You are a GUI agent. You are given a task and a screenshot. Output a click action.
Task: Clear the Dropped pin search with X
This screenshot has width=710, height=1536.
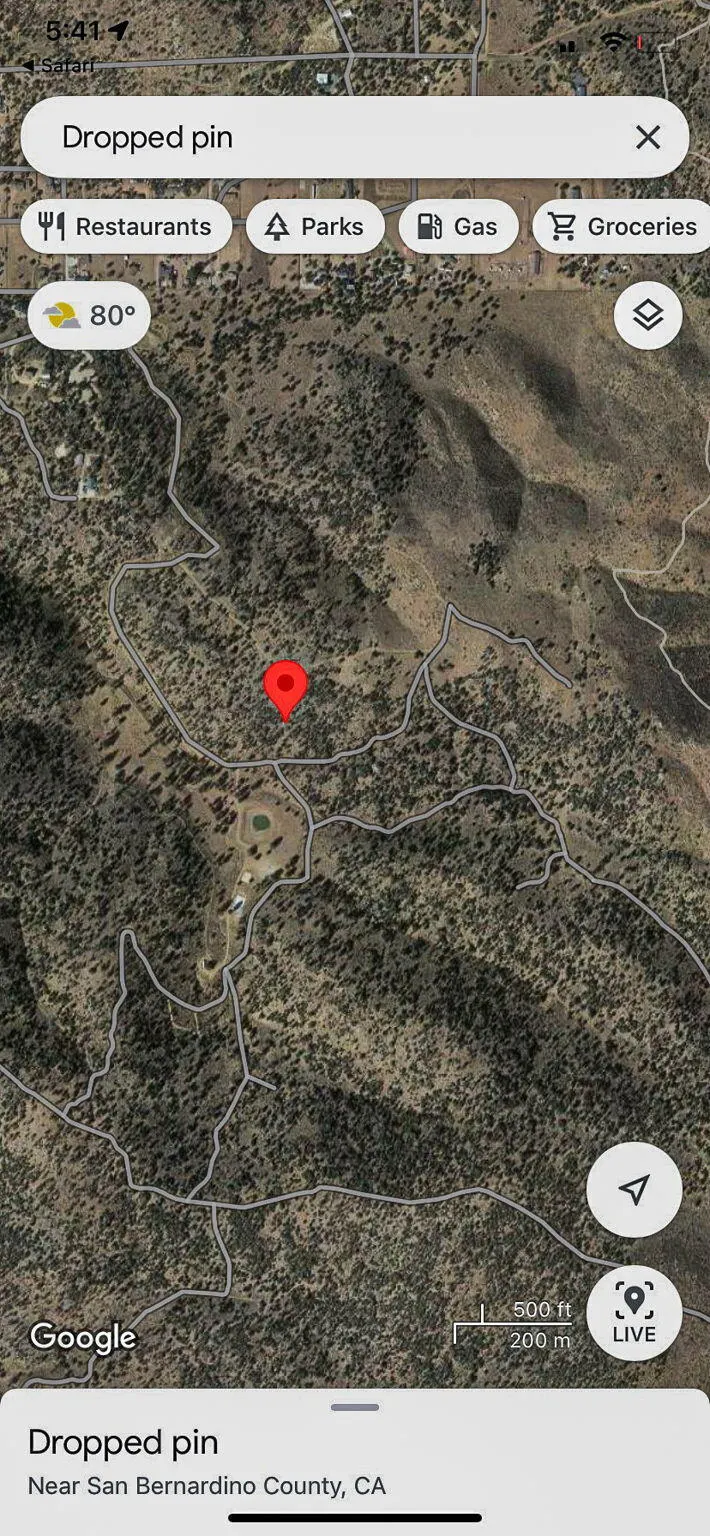click(x=648, y=137)
